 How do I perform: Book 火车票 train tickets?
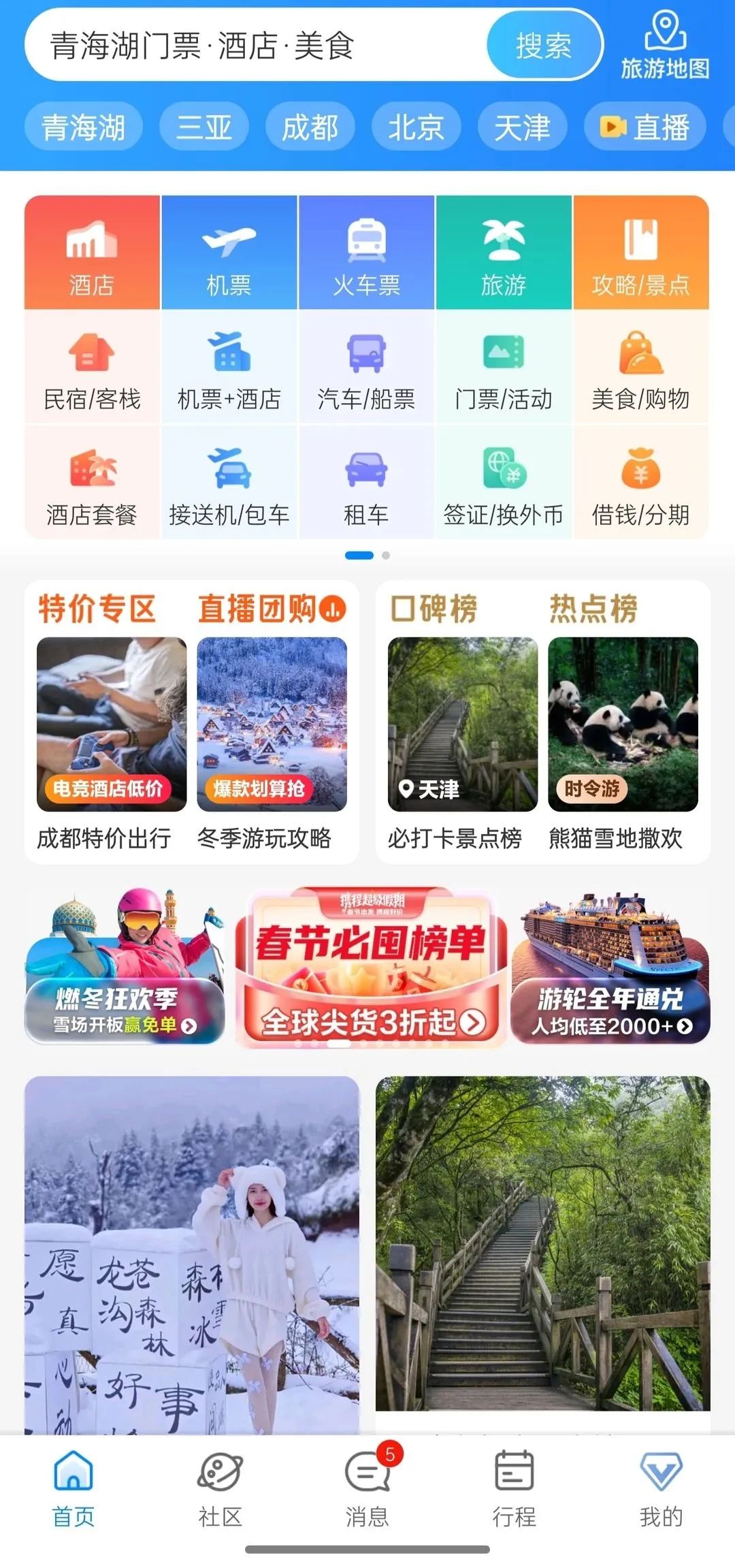(x=366, y=253)
